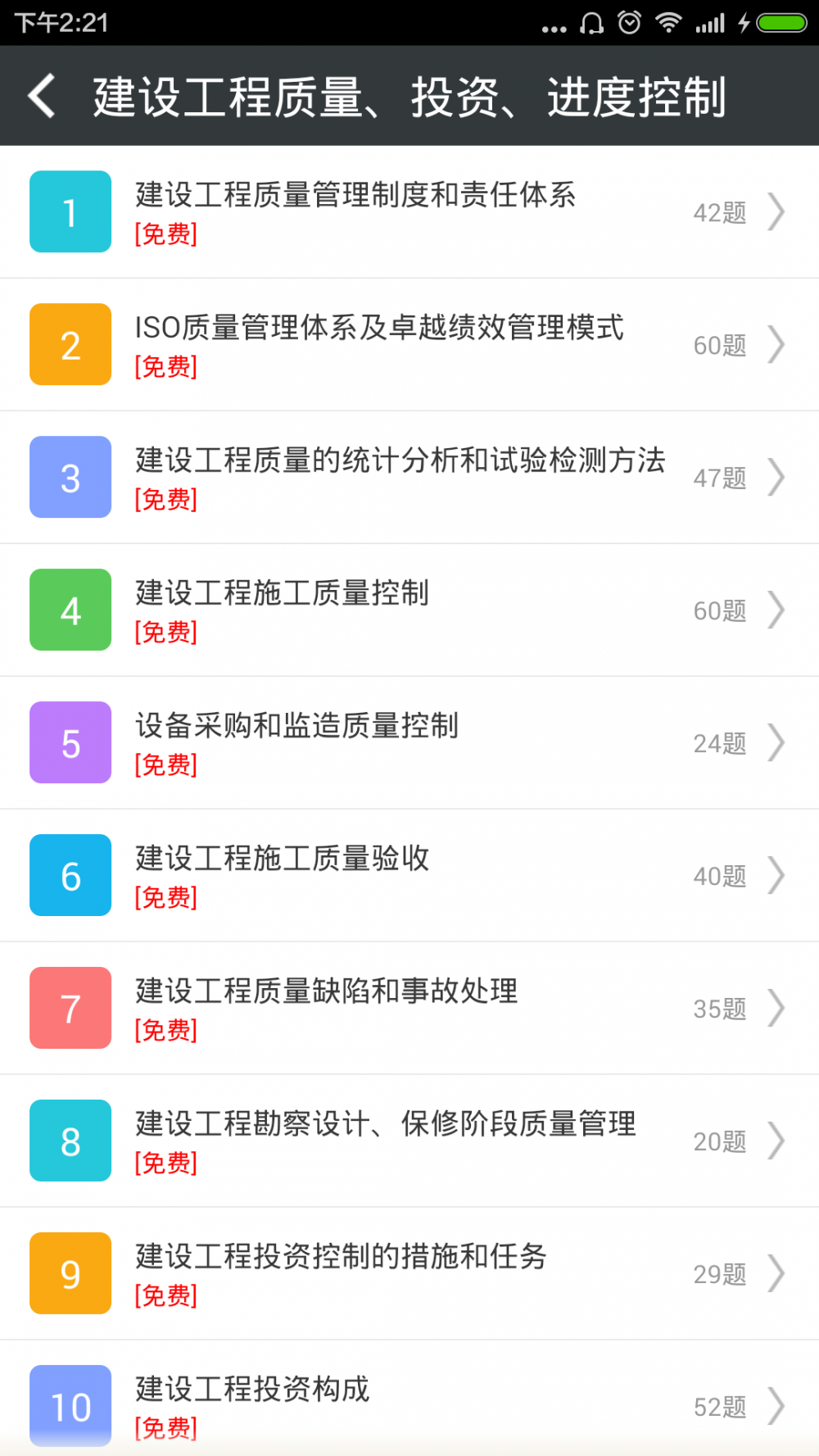Open chapter 建设工程质量管理制度和责任体系
The width and height of the screenshot is (819, 1456).
click(x=356, y=197)
